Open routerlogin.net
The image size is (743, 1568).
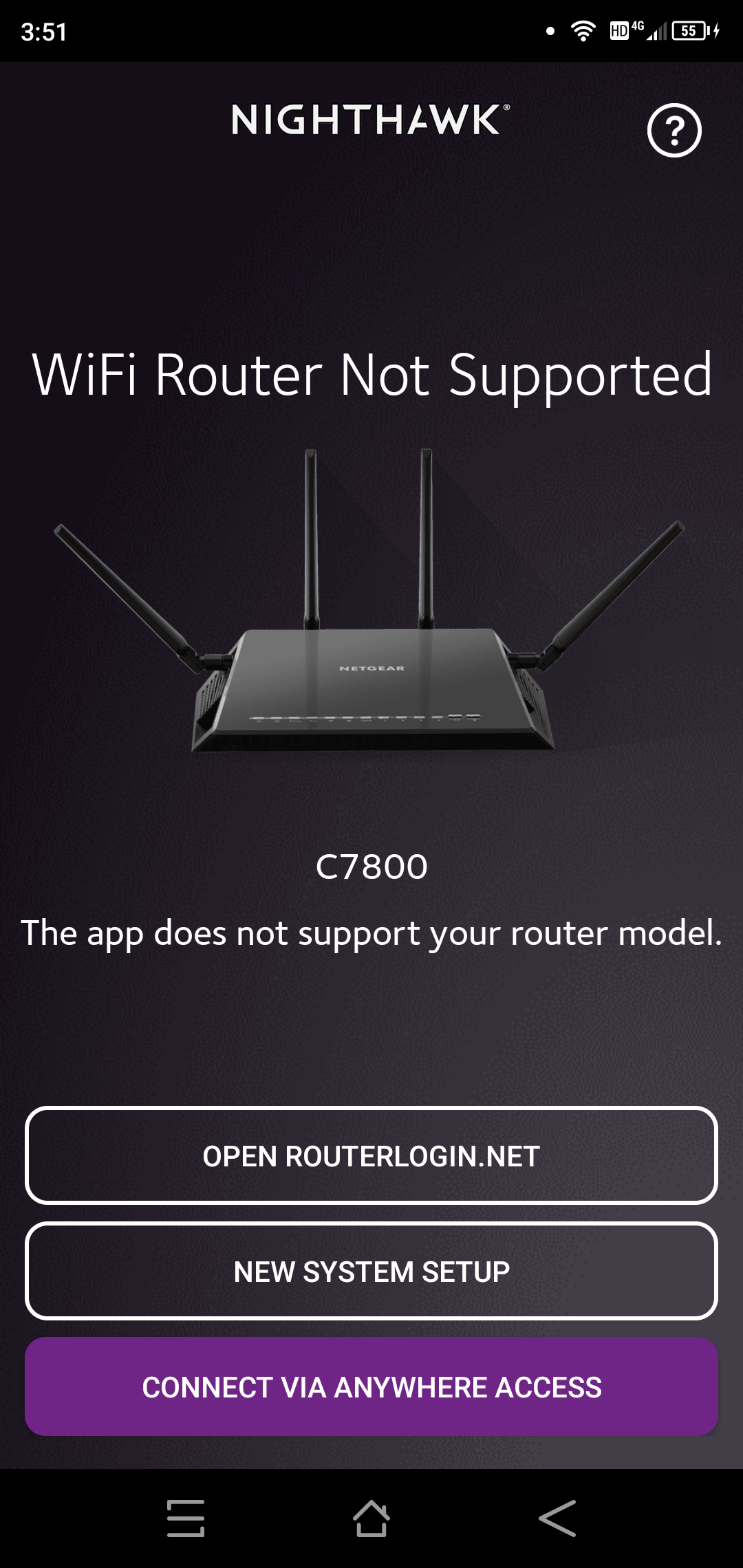(x=371, y=1156)
